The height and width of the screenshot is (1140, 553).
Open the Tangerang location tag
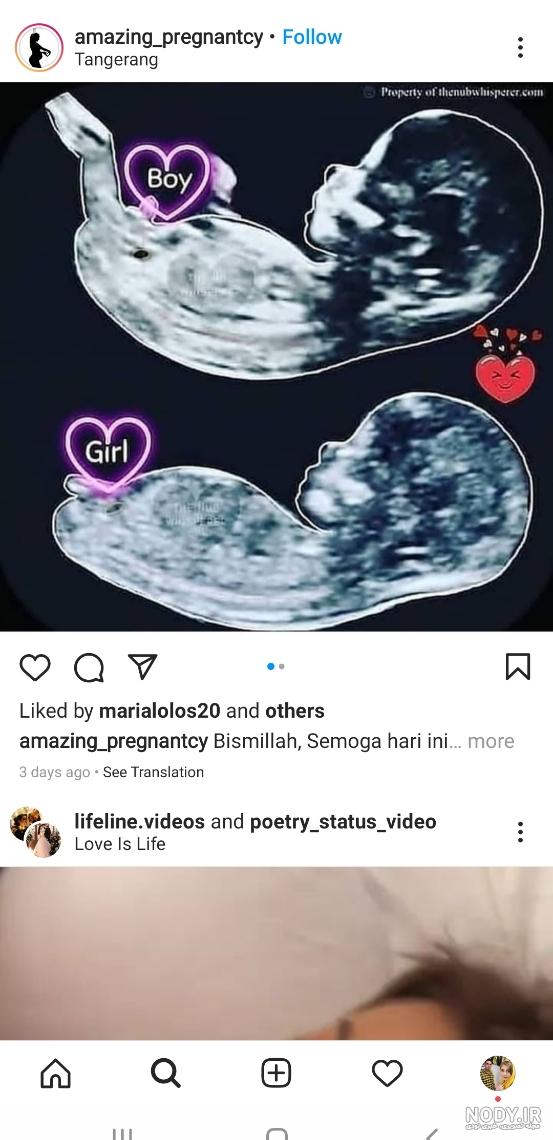point(116,60)
